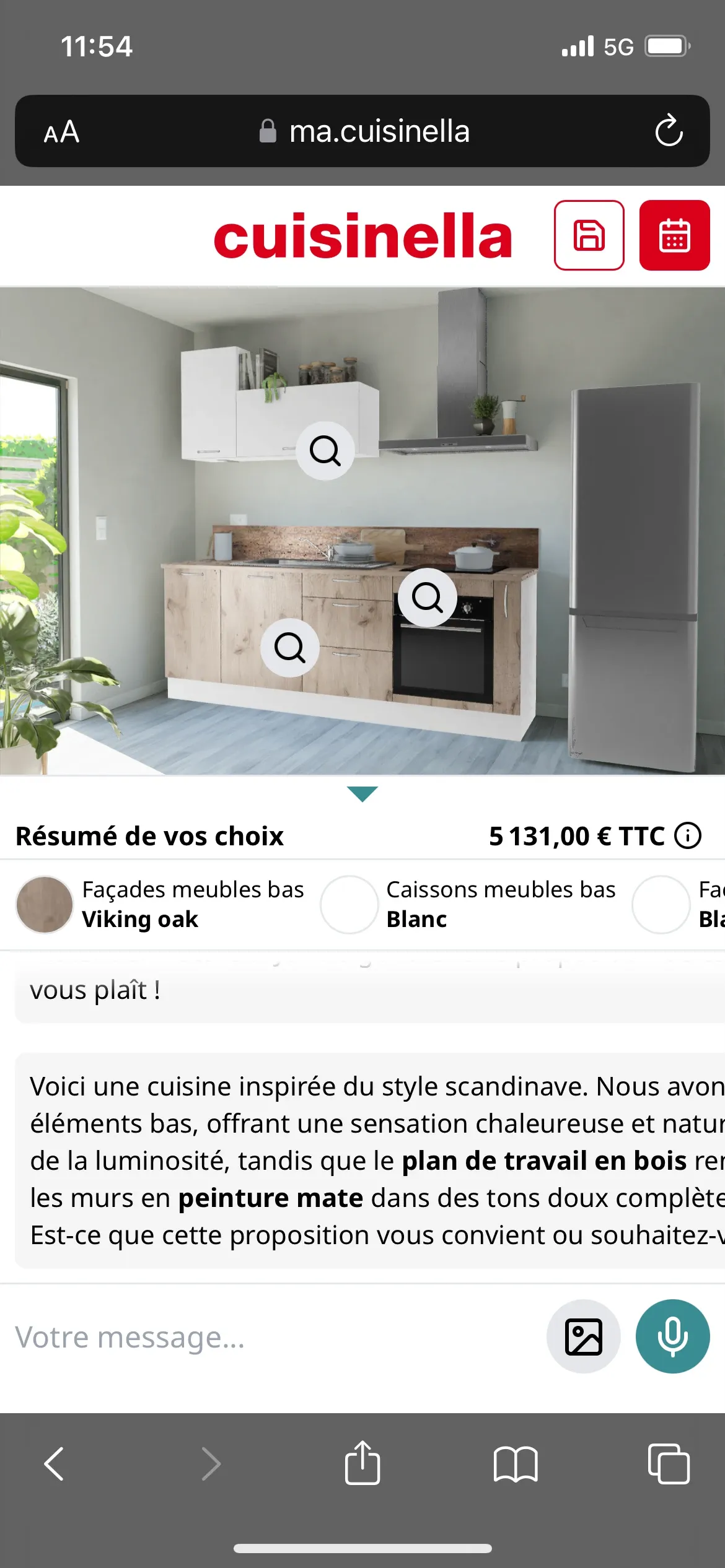Collapse the kitchen preview with the teal arrow
The height and width of the screenshot is (1568, 725).
362,794
